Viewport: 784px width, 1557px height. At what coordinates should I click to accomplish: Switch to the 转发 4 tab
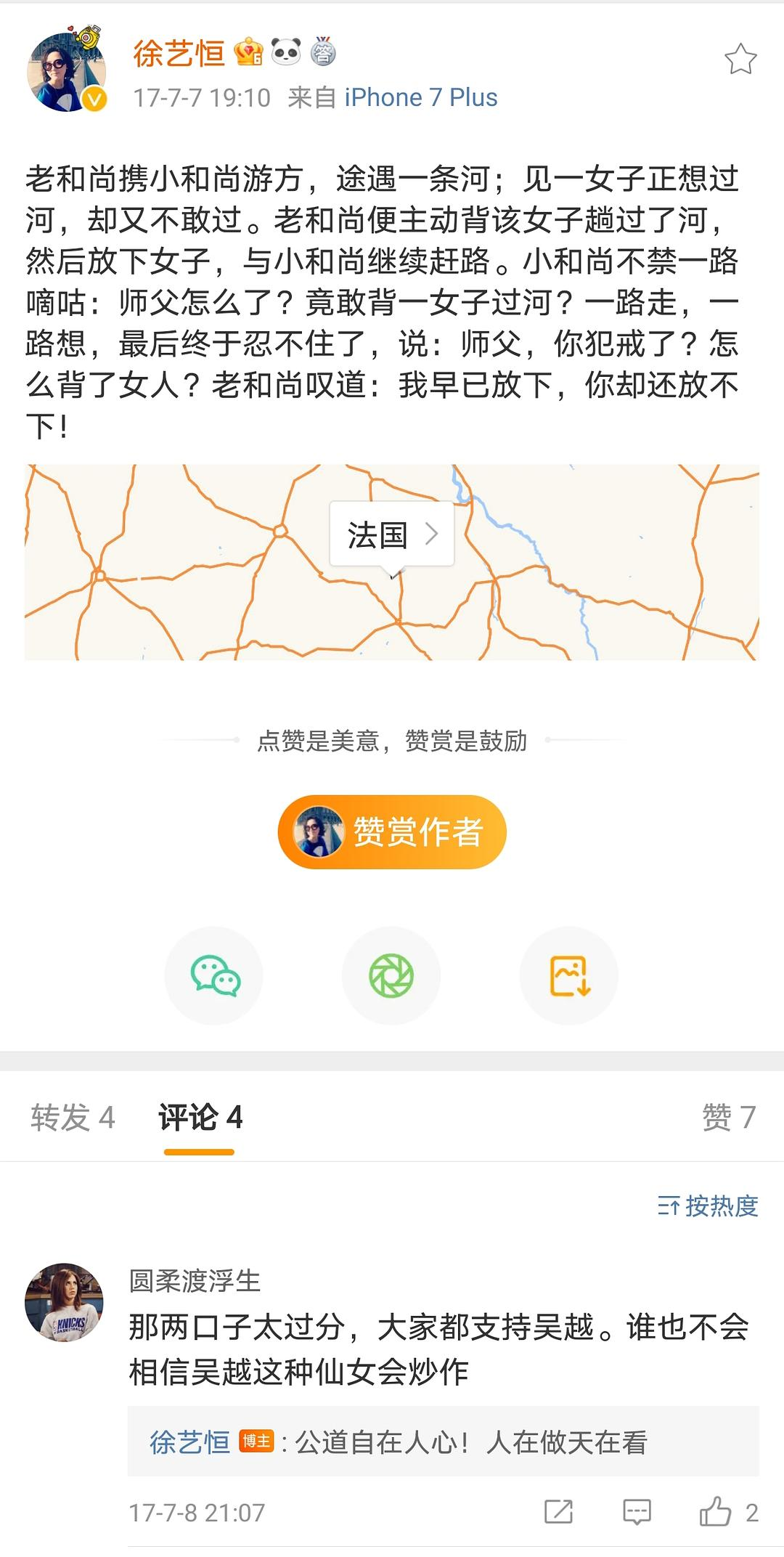point(73,1118)
